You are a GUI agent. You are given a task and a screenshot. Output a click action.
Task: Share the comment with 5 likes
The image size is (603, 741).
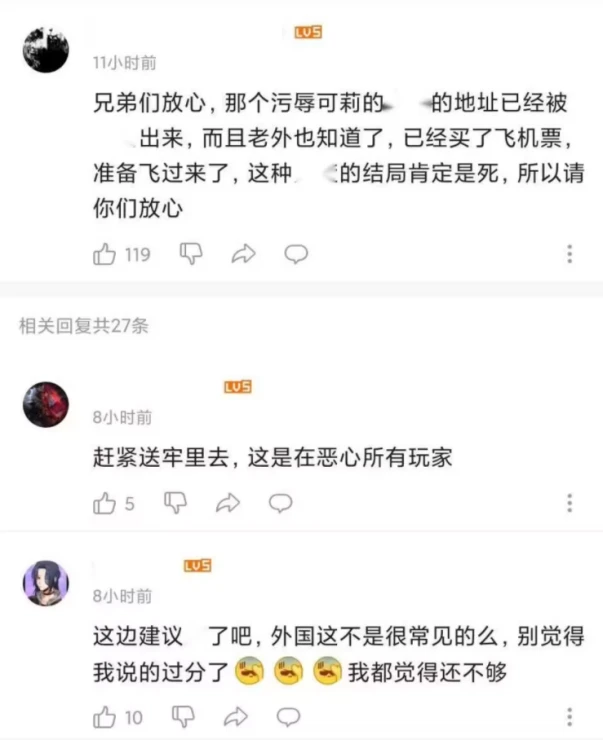pyautogui.click(x=228, y=503)
